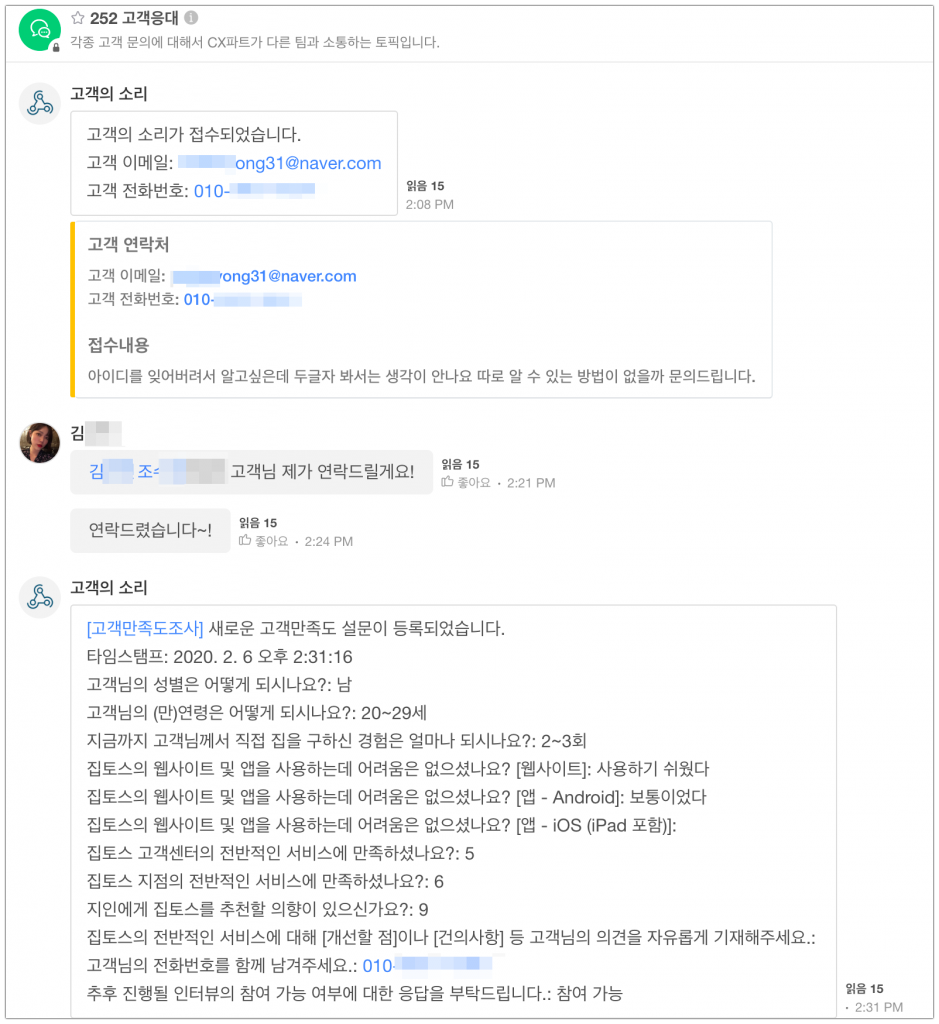The image size is (939, 1024).
Task: Open the [고객만족도조사] link
Action: (x=145, y=629)
